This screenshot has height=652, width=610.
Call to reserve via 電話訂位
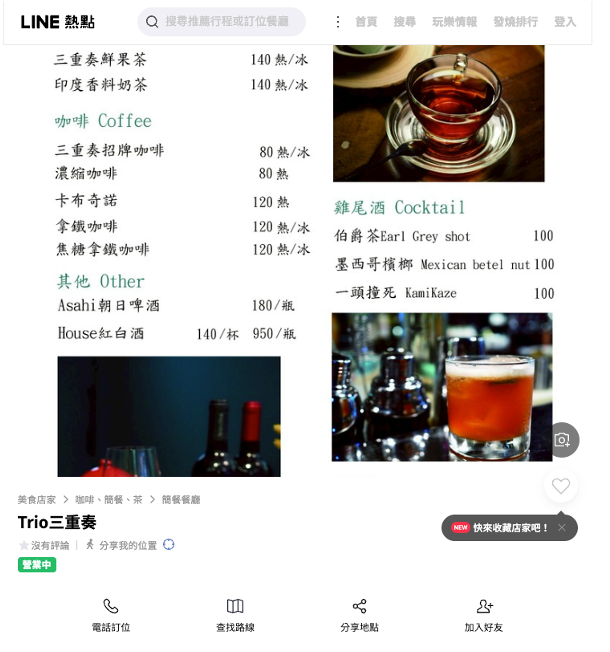click(x=111, y=615)
